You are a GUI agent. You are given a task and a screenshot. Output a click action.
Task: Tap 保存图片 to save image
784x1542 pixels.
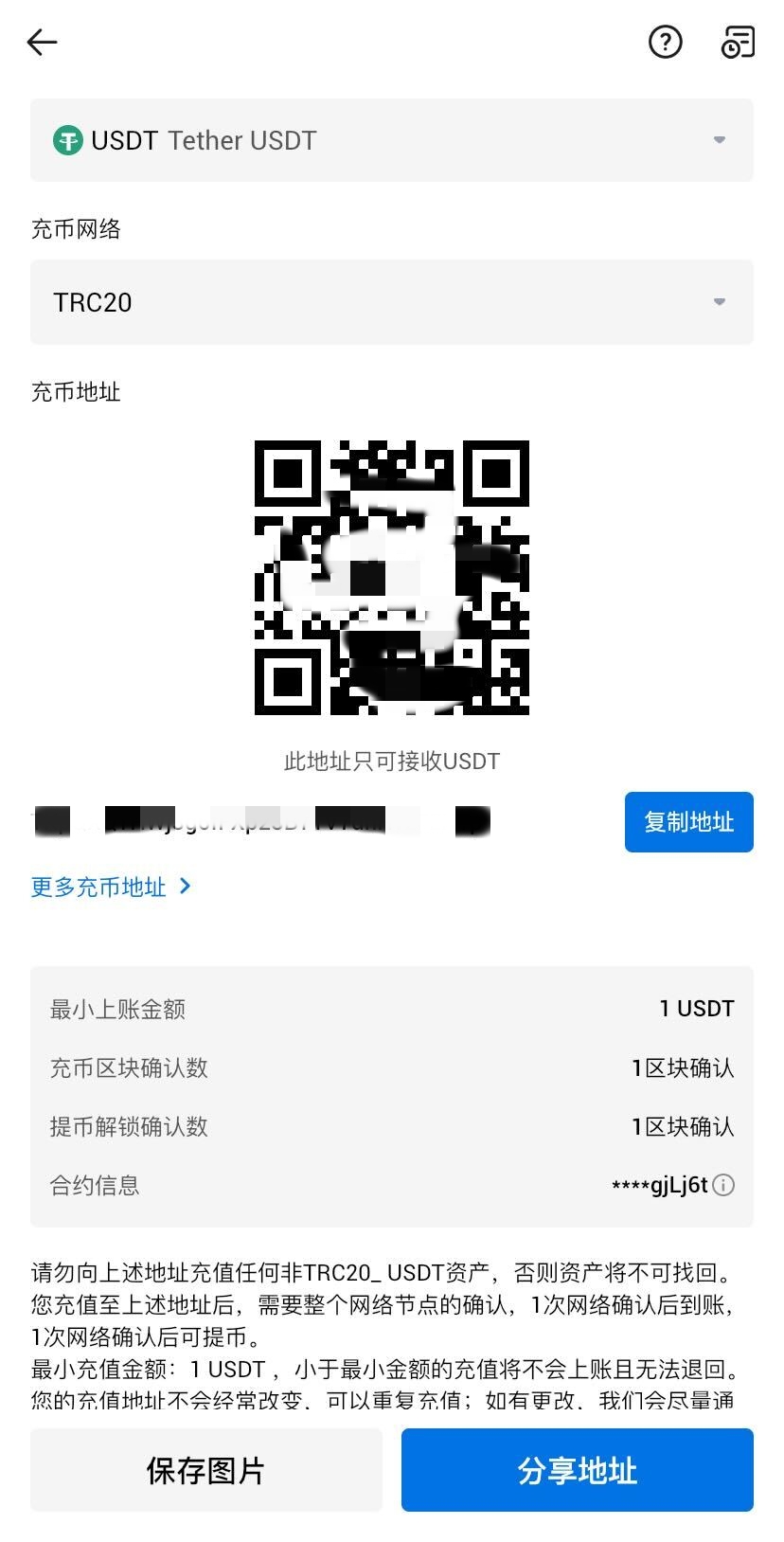coord(205,1470)
